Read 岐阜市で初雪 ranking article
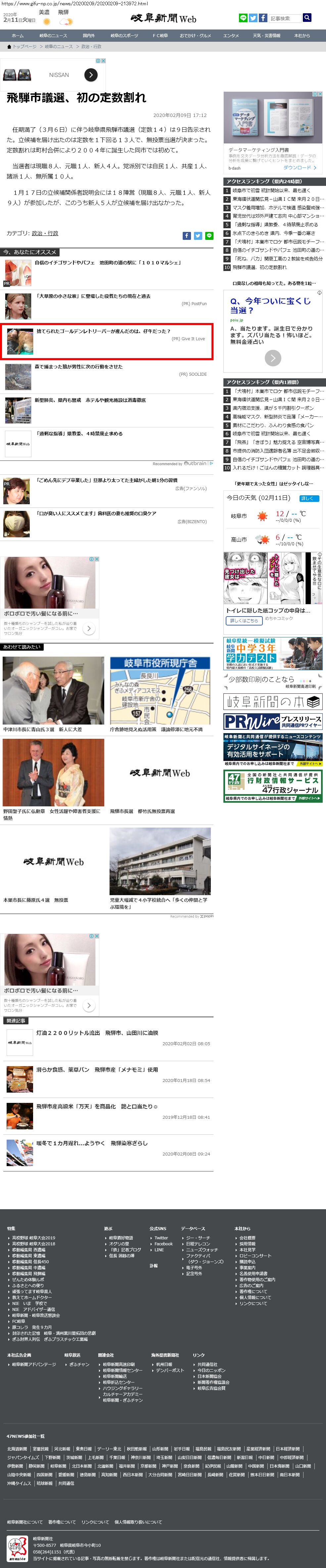Image resolution: width=326 pixels, height=1568 pixels. tap(271, 190)
